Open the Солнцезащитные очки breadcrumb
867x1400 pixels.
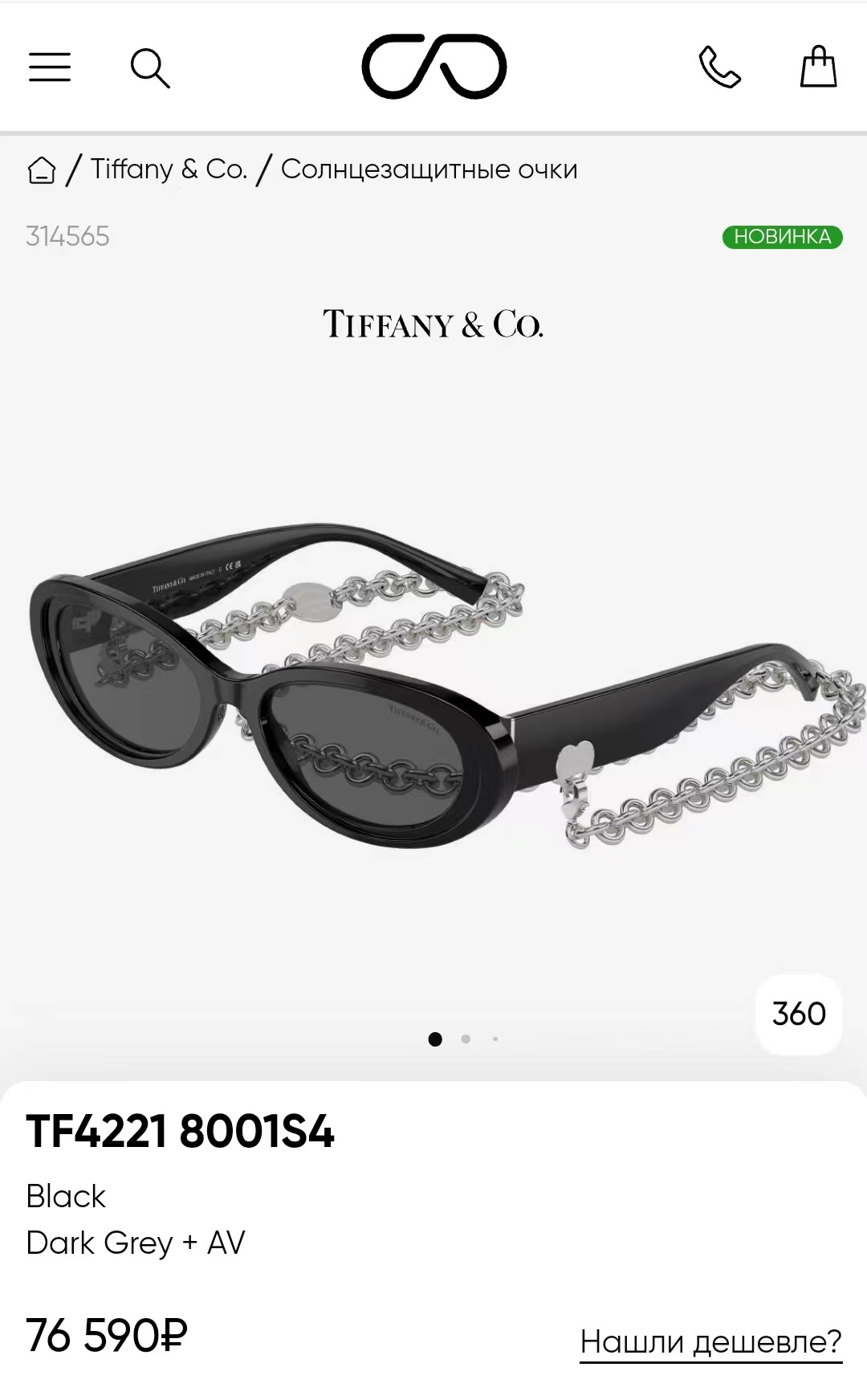(429, 169)
